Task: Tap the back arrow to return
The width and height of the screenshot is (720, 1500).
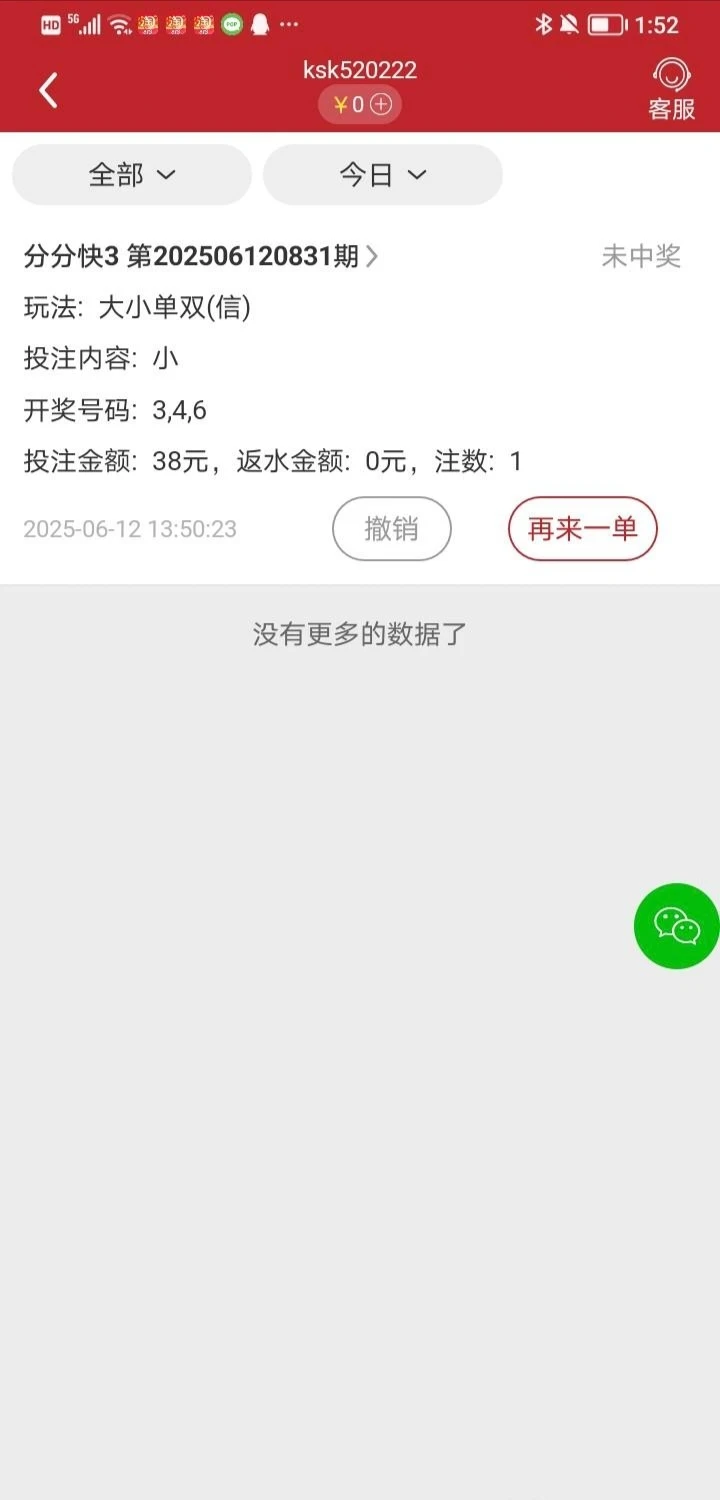Action: point(47,89)
